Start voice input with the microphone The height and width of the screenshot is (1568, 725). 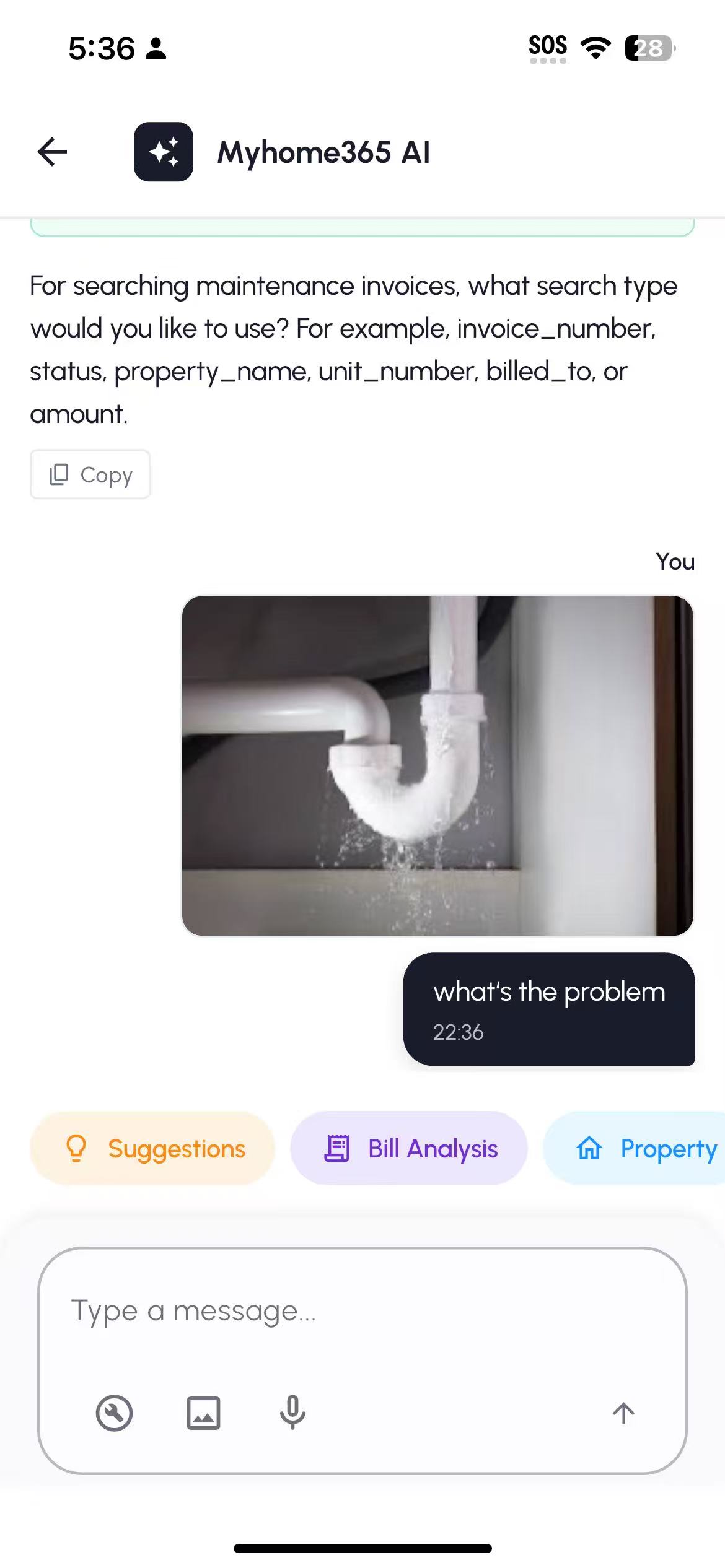tap(292, 1413)
